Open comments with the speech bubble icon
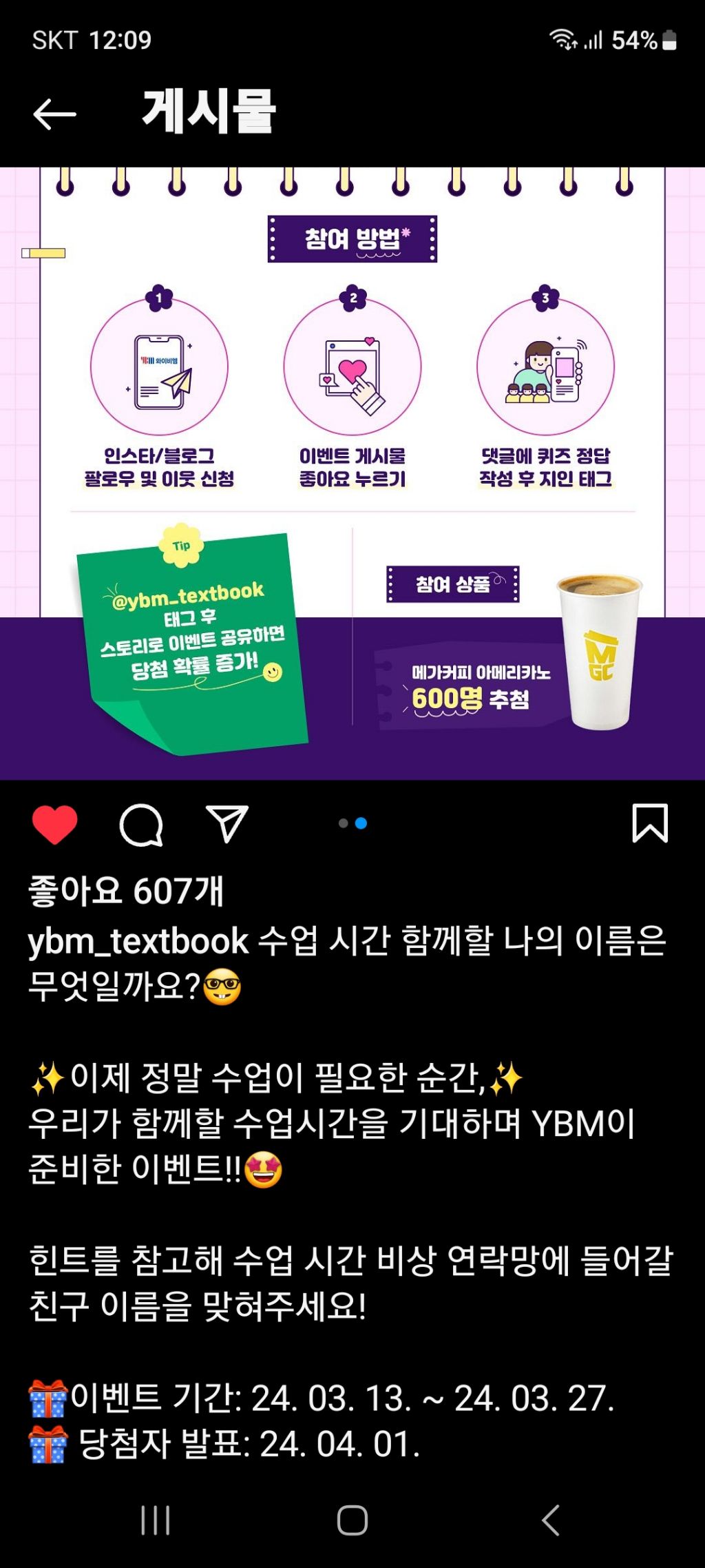This screenshot has width=705, height=1568. click(x=141, y=824)
